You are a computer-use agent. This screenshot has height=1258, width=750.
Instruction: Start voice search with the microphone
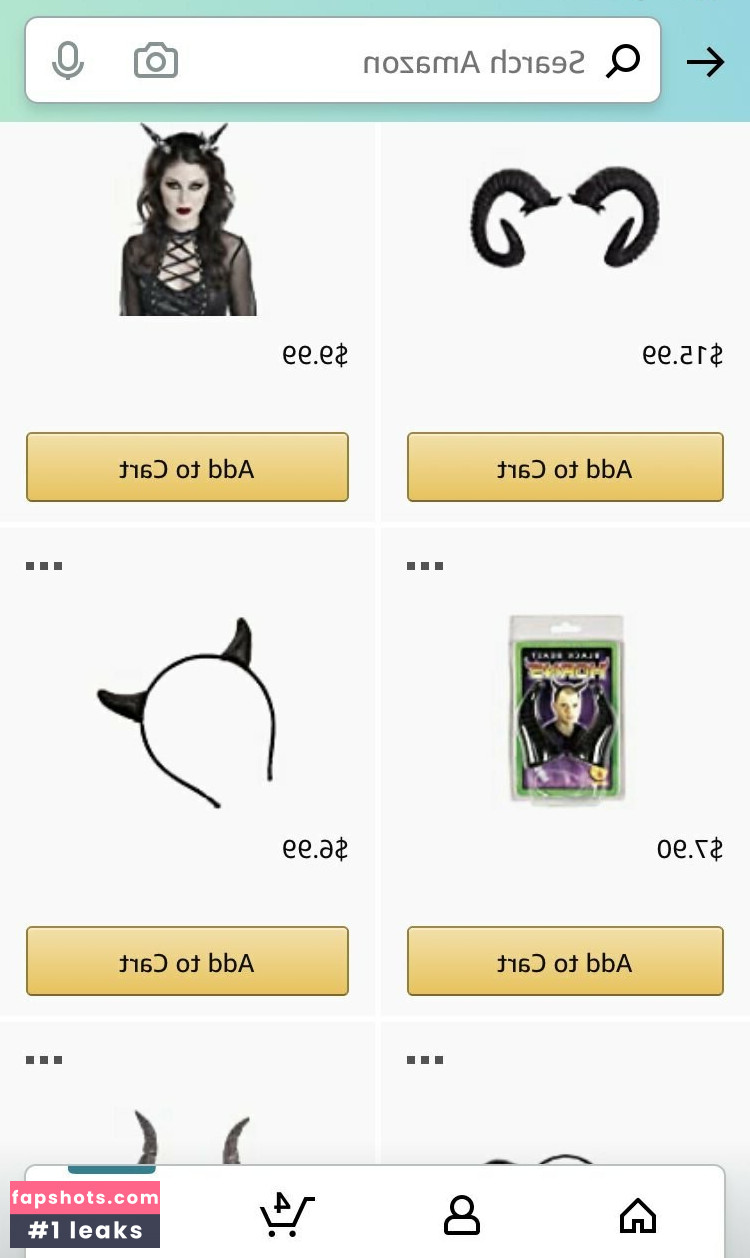click(x=68, y=62)
